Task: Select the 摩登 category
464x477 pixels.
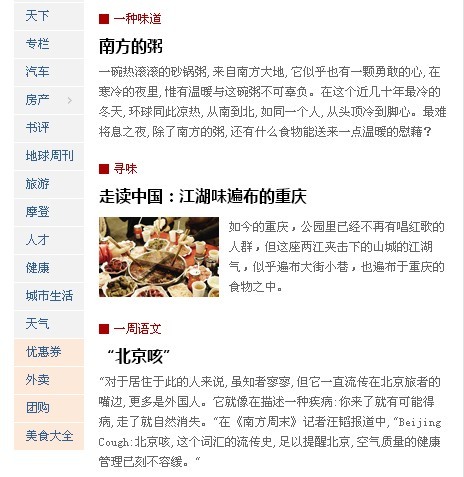Action: [49, 212]
